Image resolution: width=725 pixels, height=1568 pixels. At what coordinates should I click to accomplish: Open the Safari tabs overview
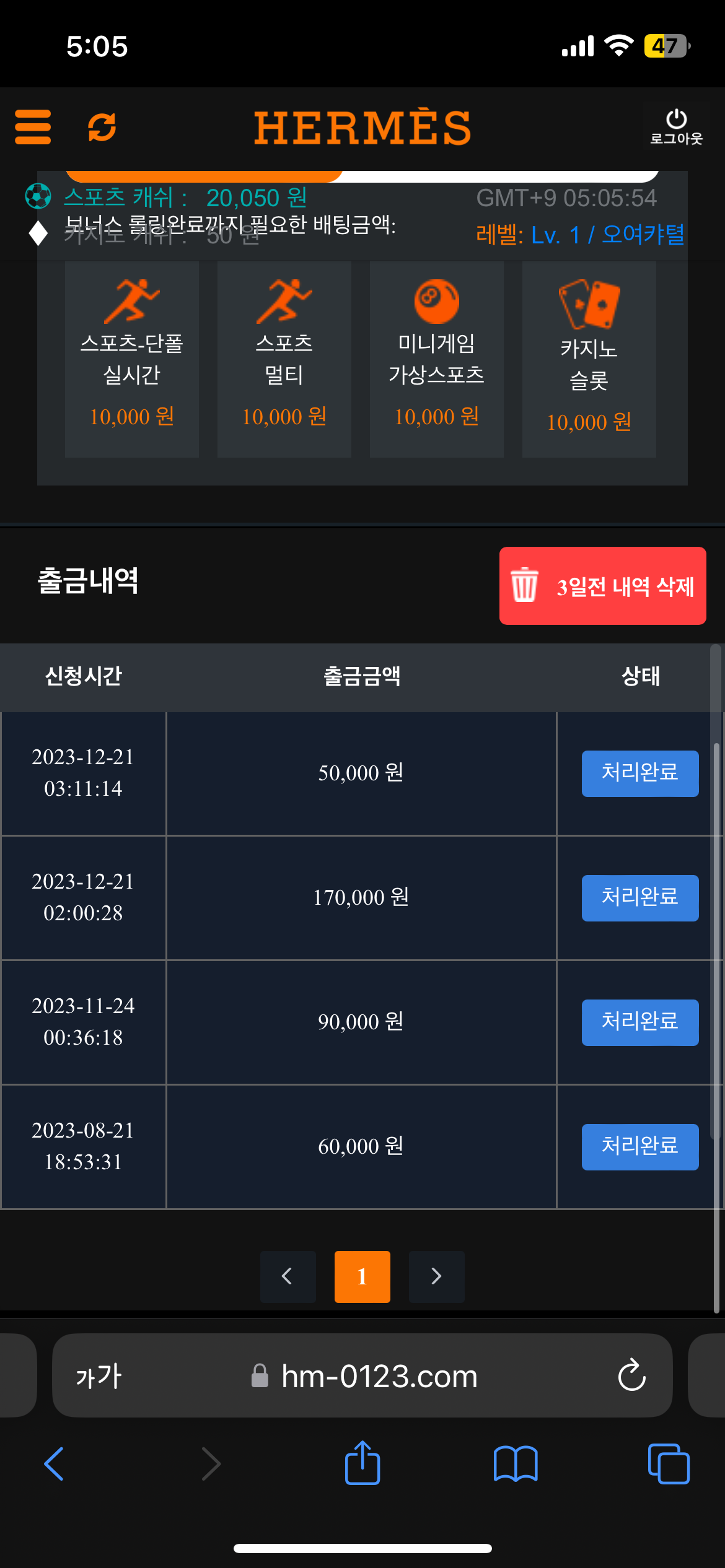click(x=668, y=1464)
